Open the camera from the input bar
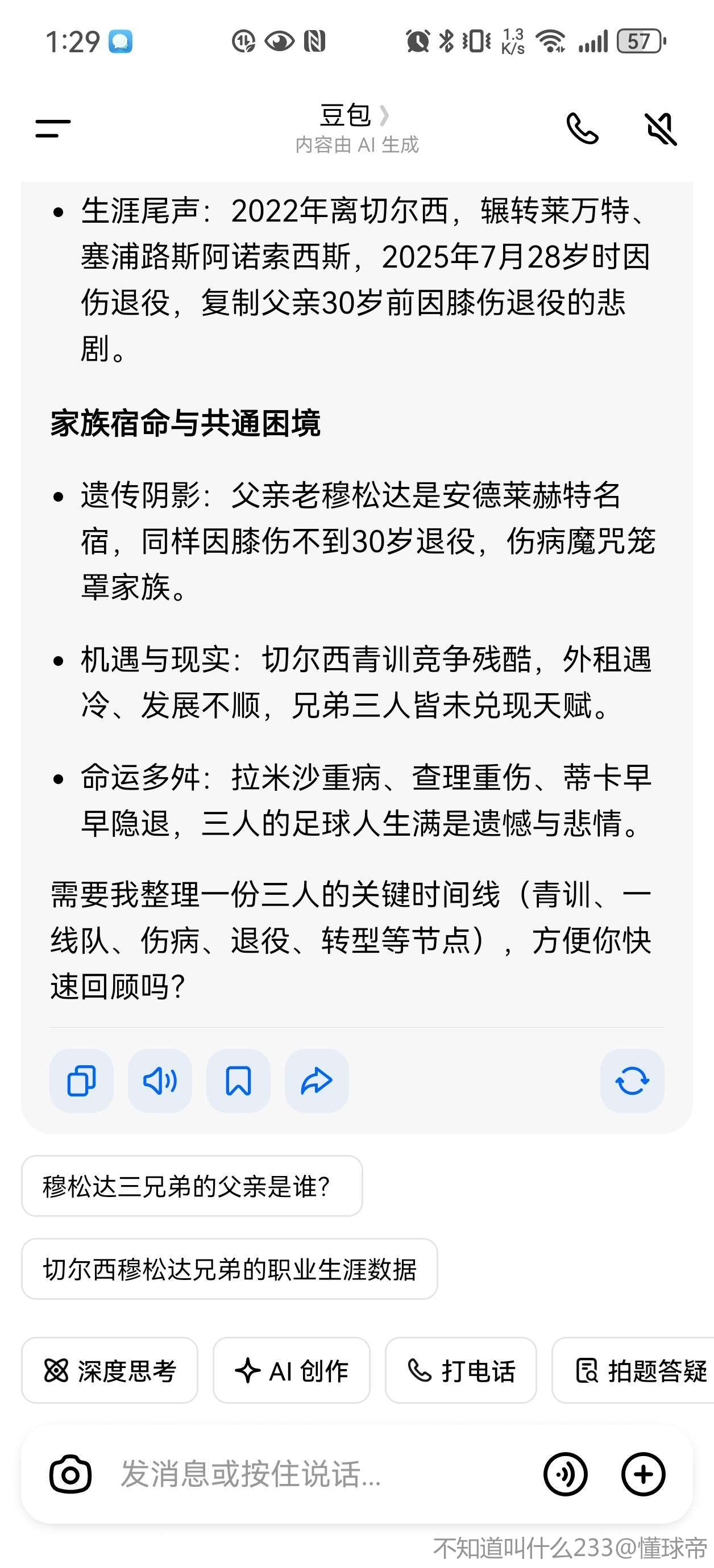The width and height of the screenshot is (714, 1568). point(70,1474)
